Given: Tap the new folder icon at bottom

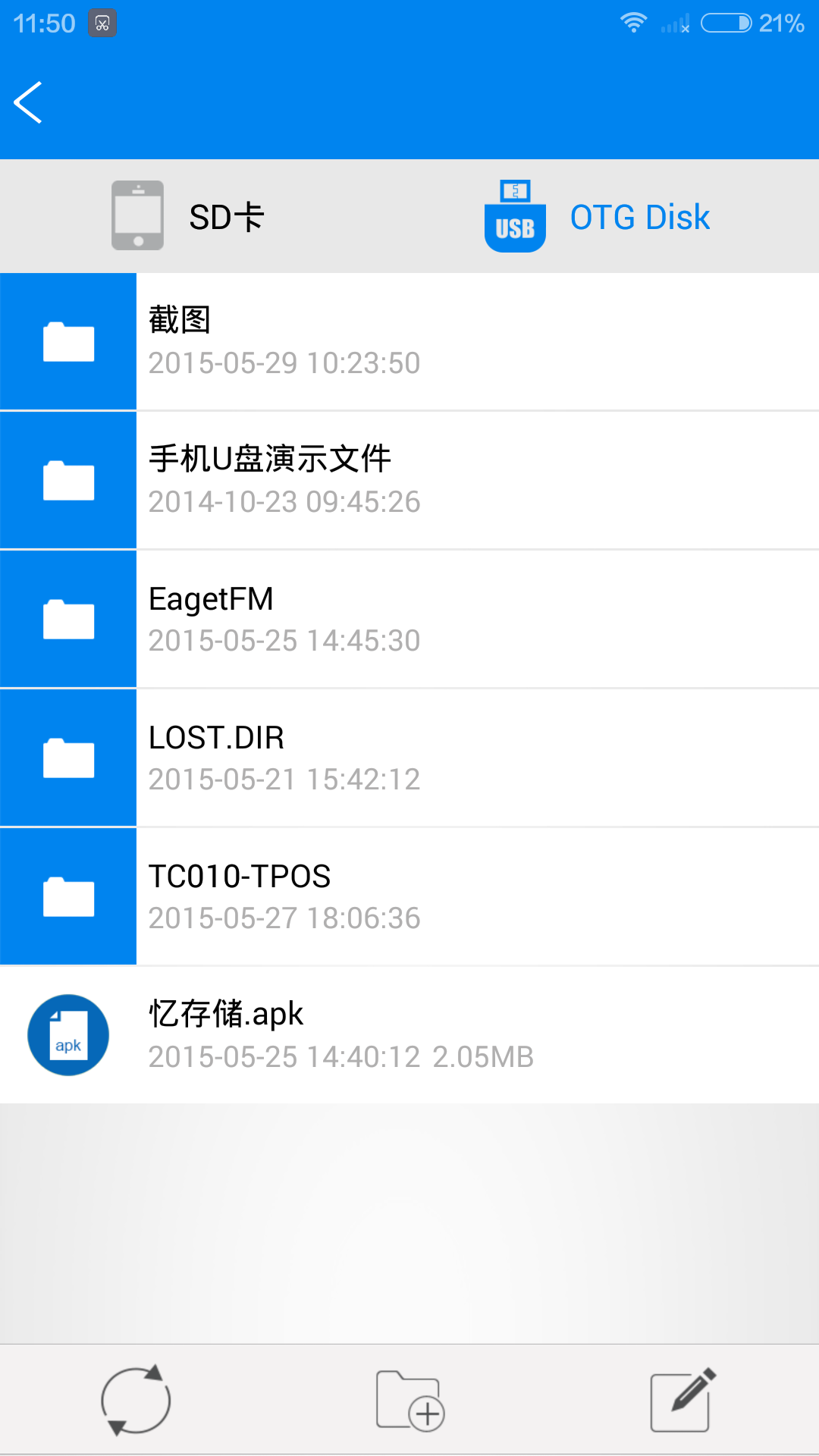Looking at the screenshot, I should [x=409, y=1401].
